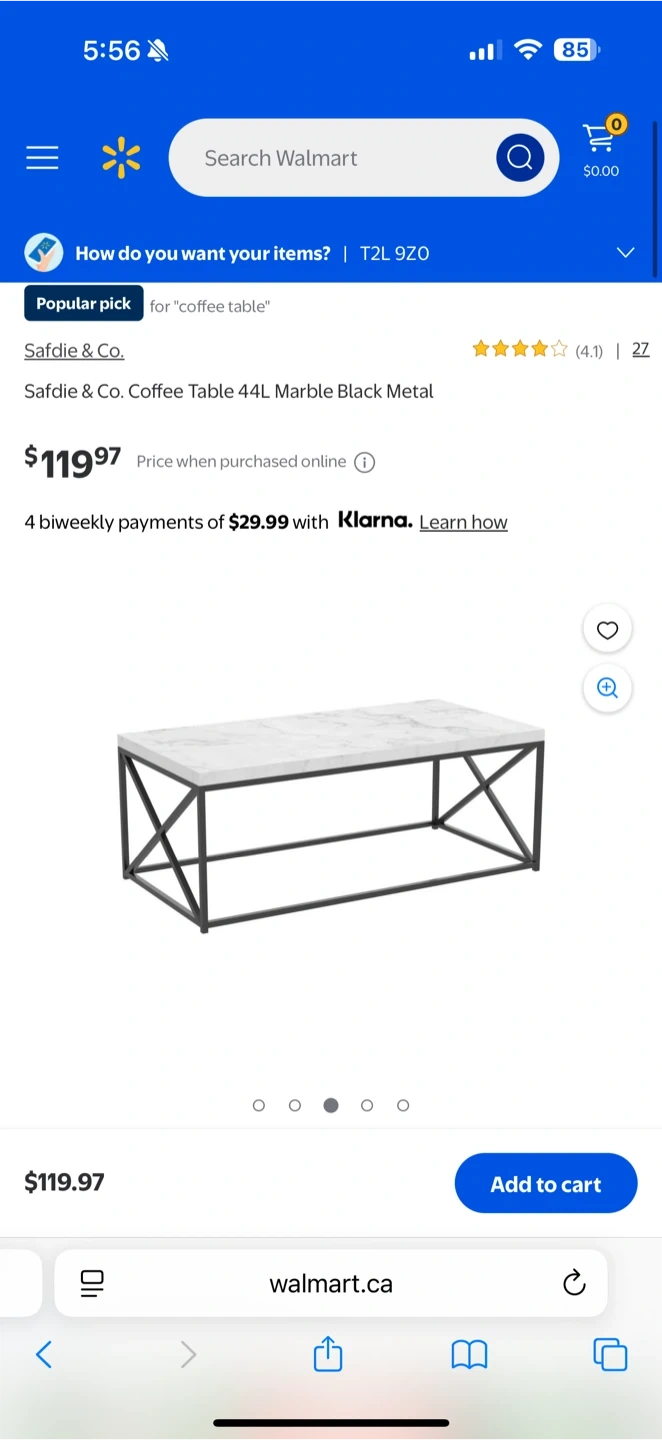This screenshot has height=1440, width=662.
Task: Jump to the first image dot
Action: 259,1105
